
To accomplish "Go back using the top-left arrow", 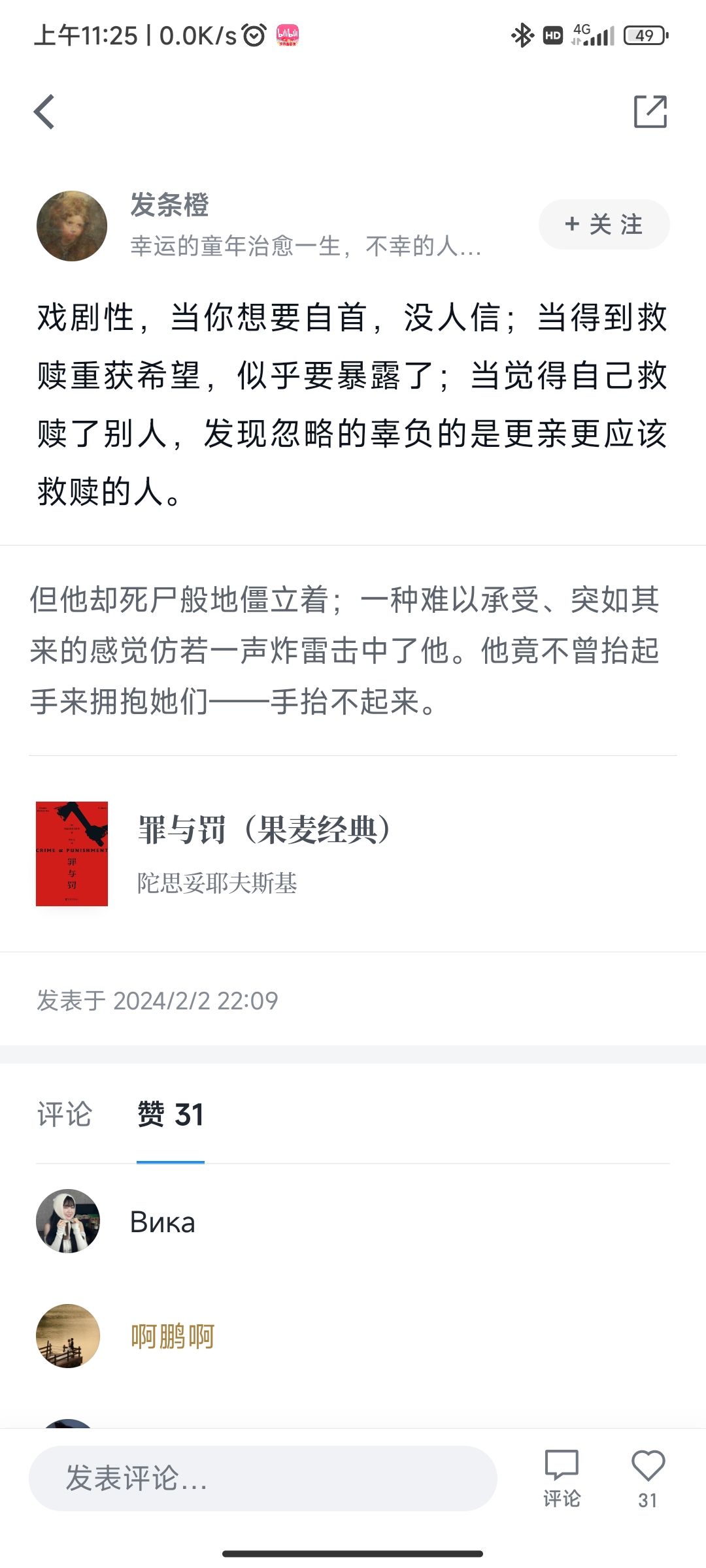I will (x=44, y=112).
